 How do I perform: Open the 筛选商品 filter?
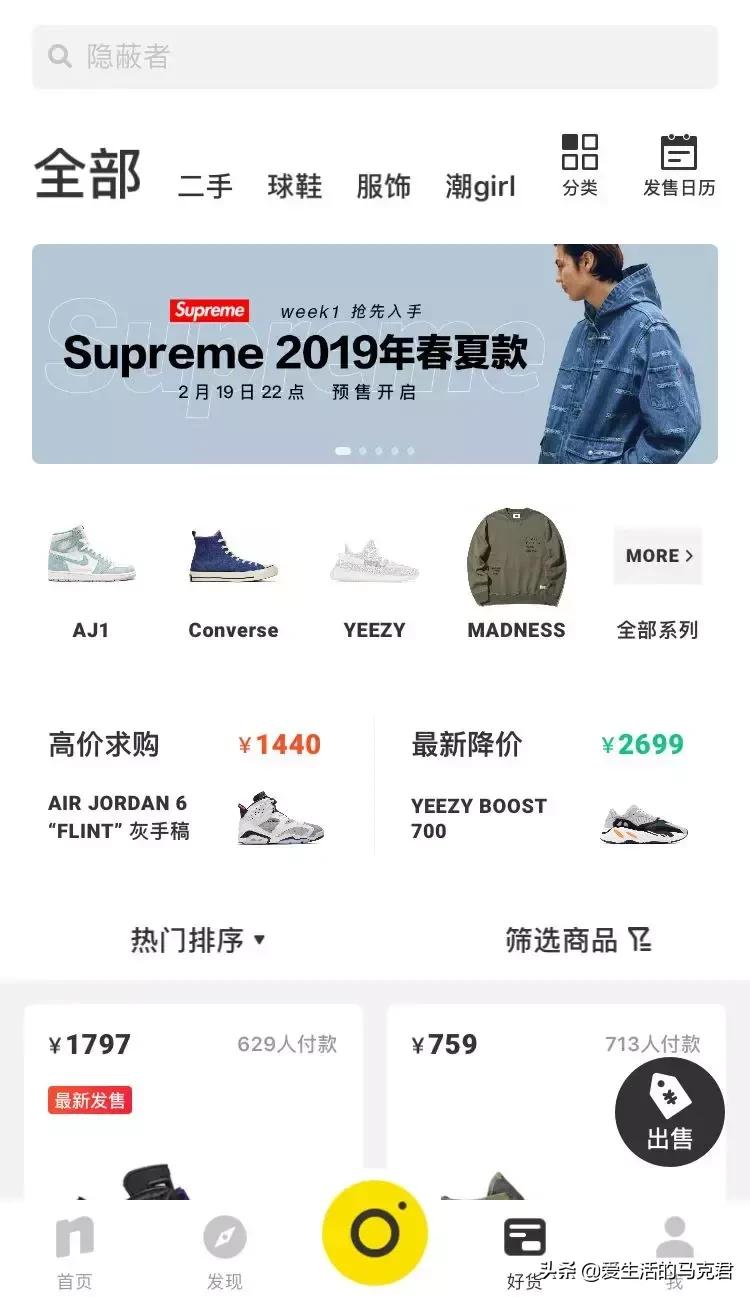coord(578,940)
